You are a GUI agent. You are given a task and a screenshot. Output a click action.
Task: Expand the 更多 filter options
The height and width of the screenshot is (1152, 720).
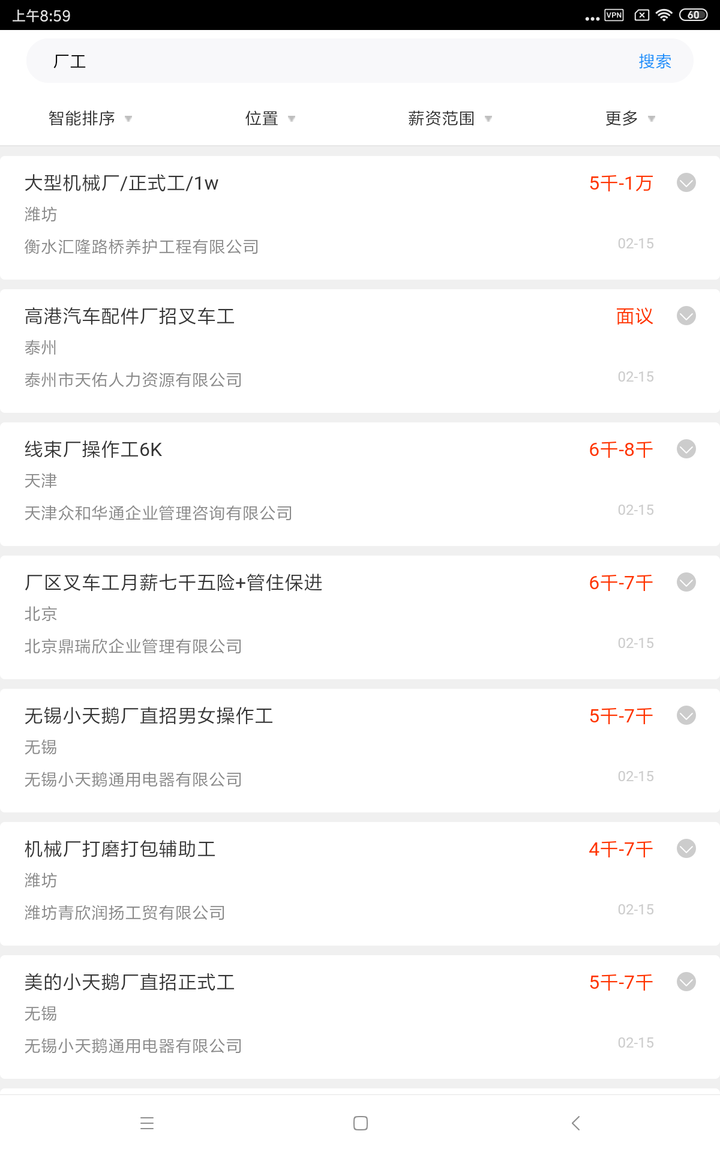(x=630, y=118)
